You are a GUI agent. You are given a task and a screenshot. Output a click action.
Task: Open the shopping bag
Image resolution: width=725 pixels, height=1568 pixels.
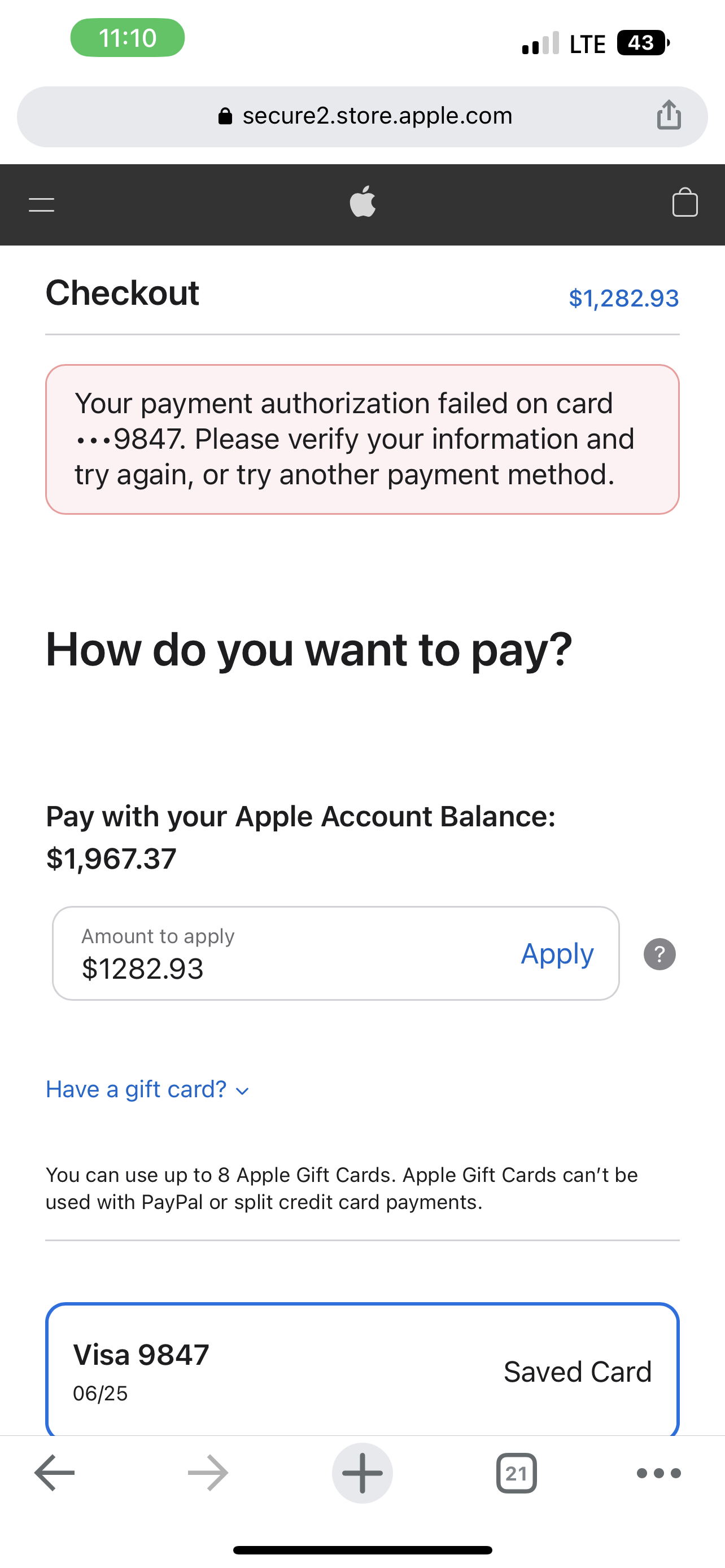(684, 203)
